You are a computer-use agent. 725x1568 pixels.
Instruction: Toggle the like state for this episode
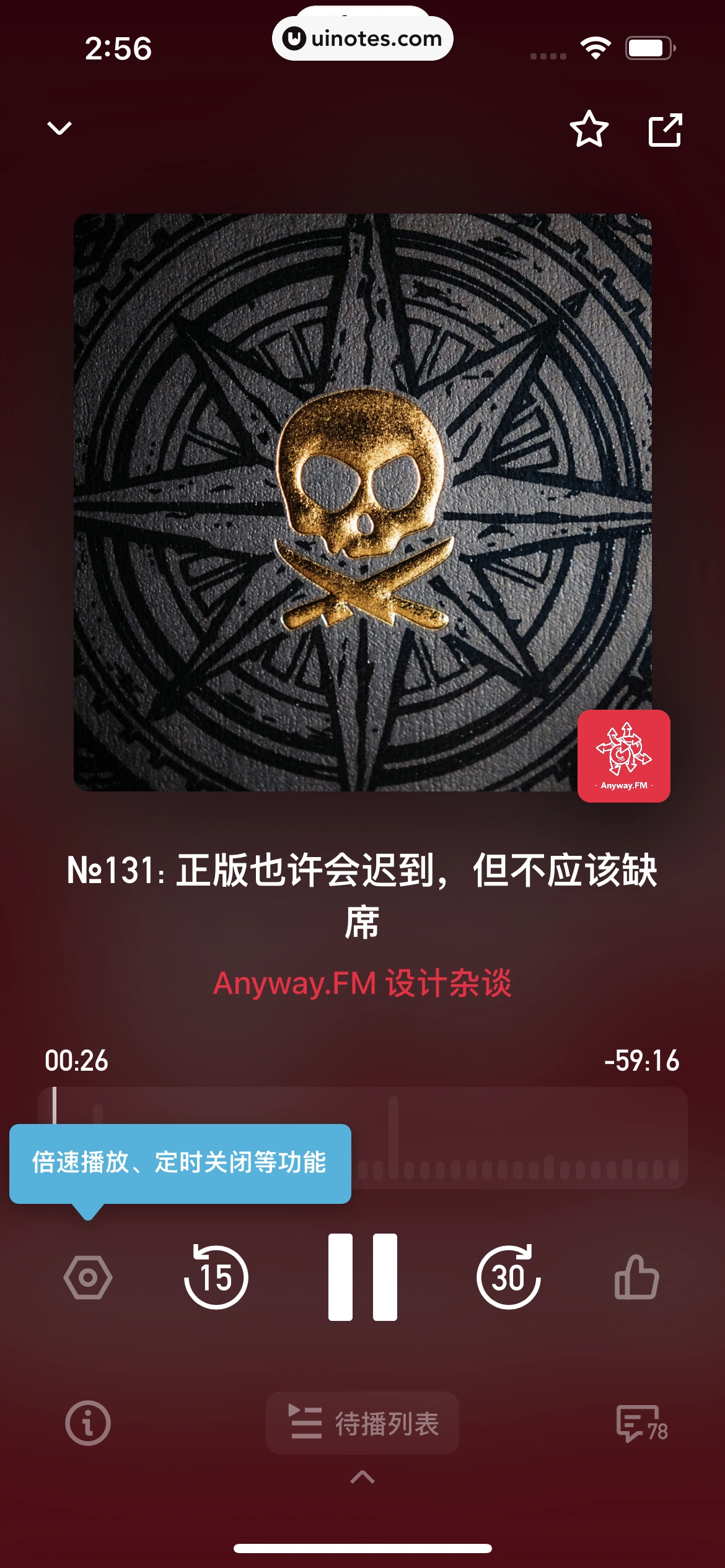click(x=637, y=1277)
